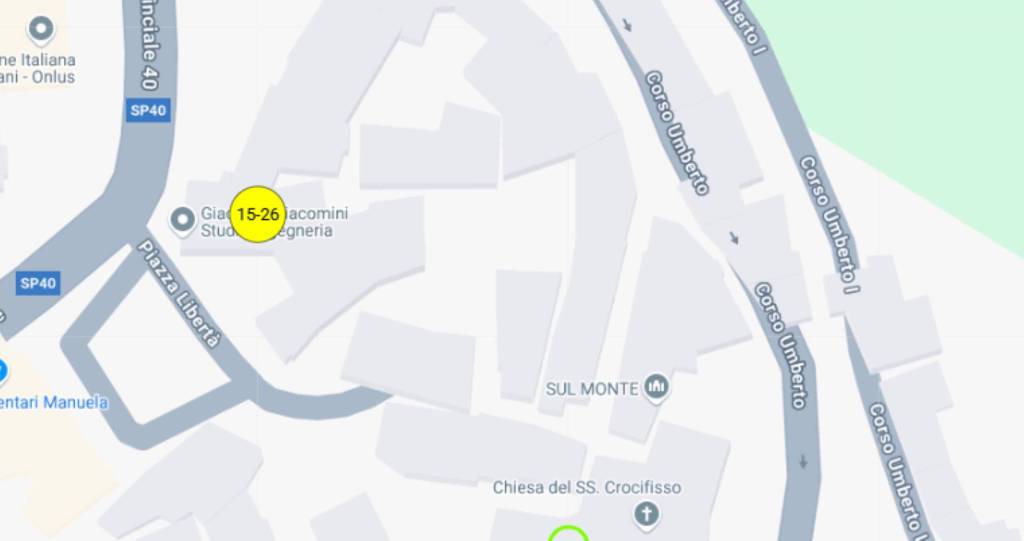Tap the green circle marker
Image resolution: width=1024 pixels, height=541 pixels.
pos(568,535)
